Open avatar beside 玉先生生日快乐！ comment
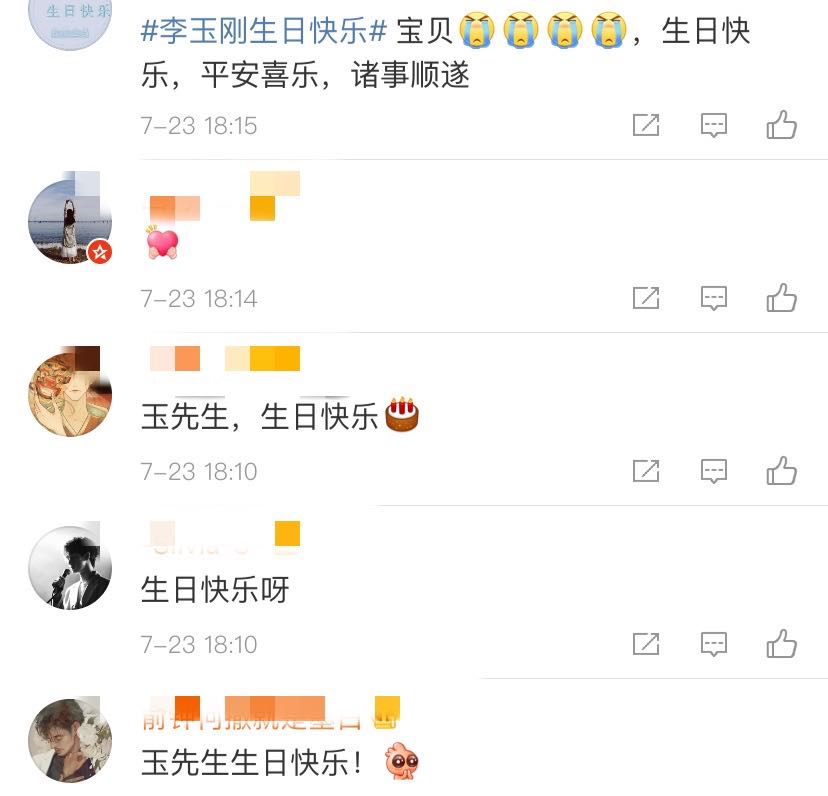The width and height of the screenshot is (828, 796). [x=70, y=740]
